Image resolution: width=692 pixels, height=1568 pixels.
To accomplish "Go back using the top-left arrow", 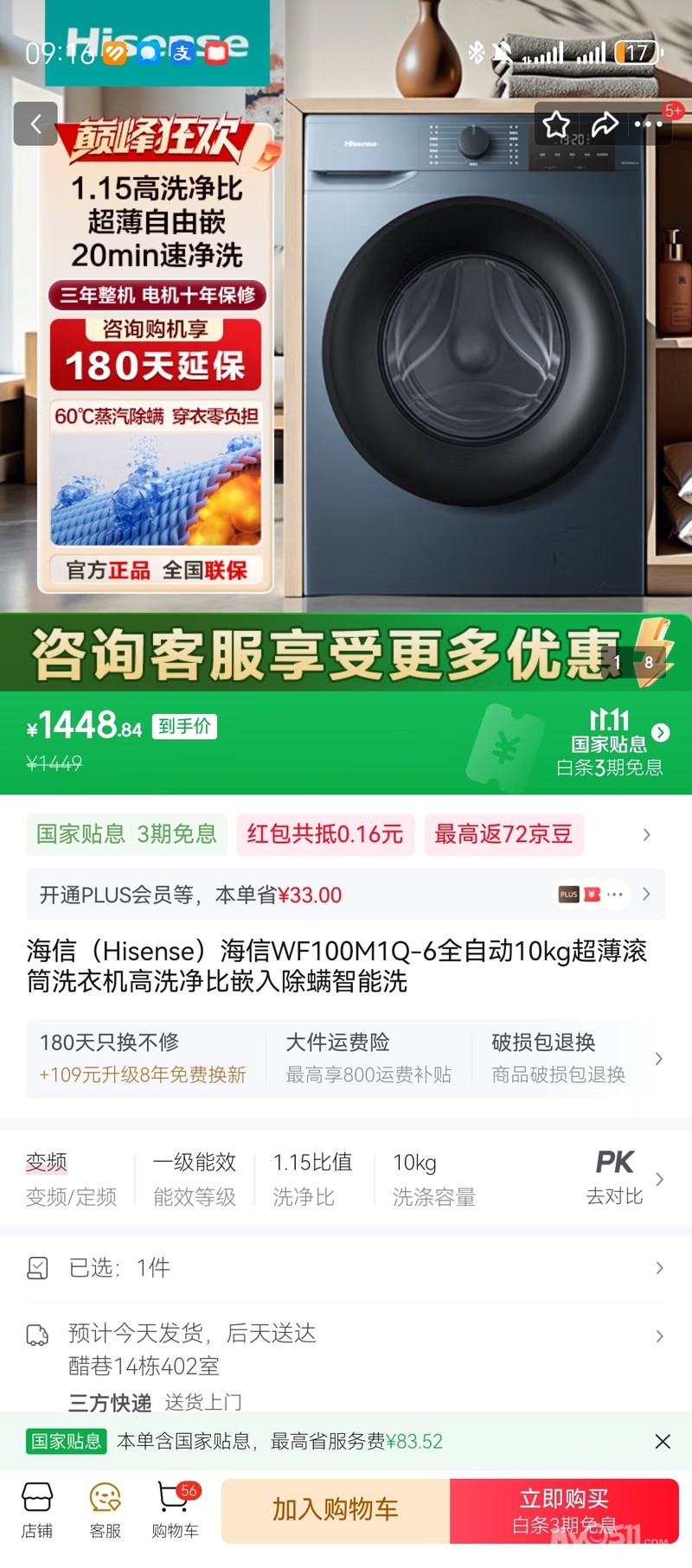I will tap(35, 124).
